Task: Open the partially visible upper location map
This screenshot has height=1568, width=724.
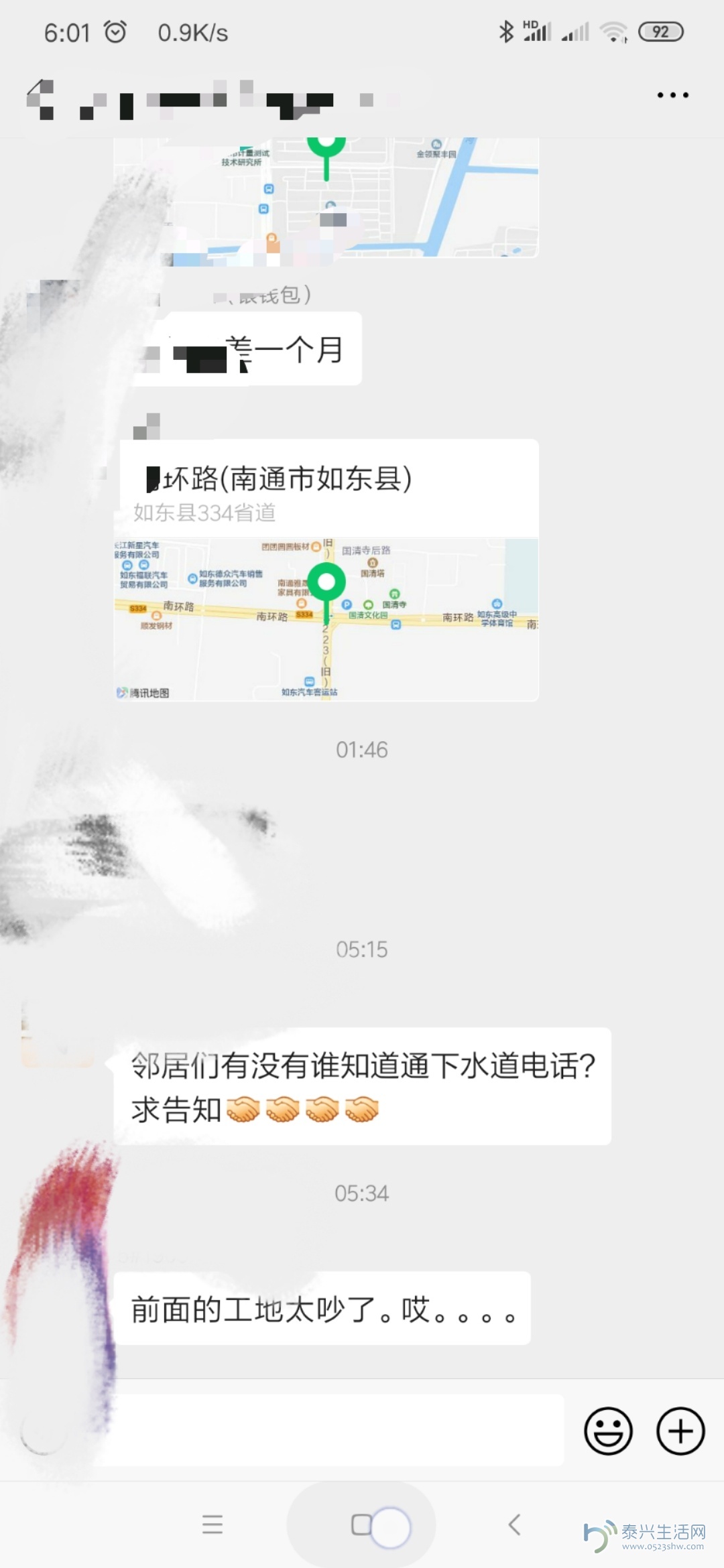Action: (x=326, y=198)
